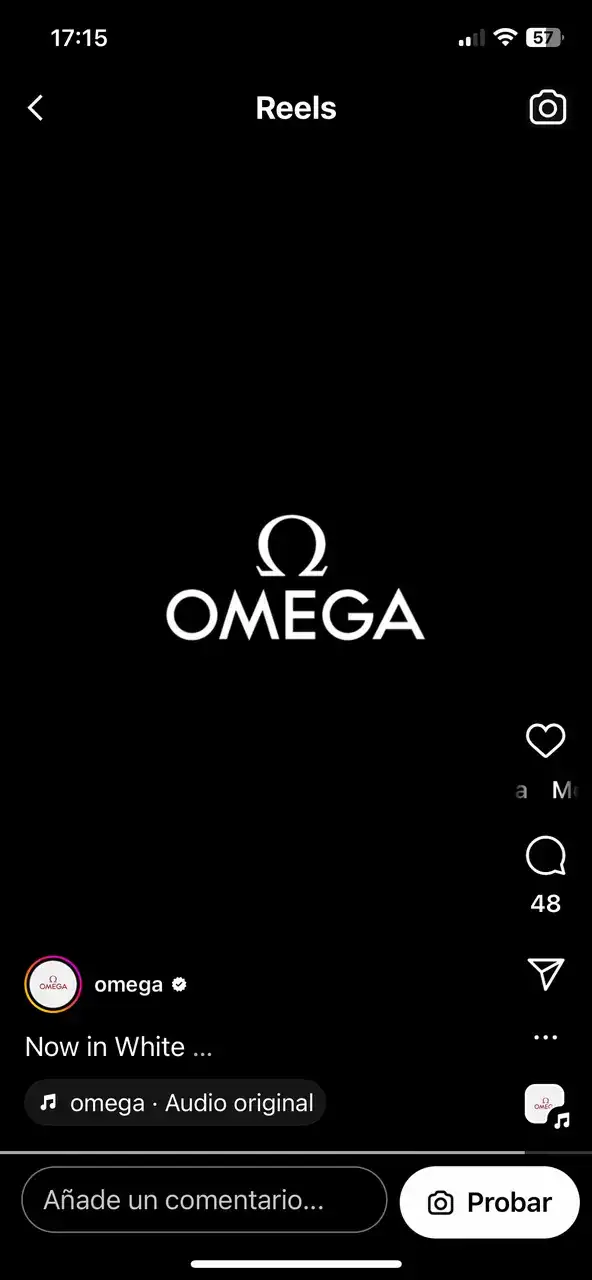Open the 'omega · Audio original' chip
Image resolution: width=592 pixels, height=1280 pixels.
click(x=175, y=1103)
